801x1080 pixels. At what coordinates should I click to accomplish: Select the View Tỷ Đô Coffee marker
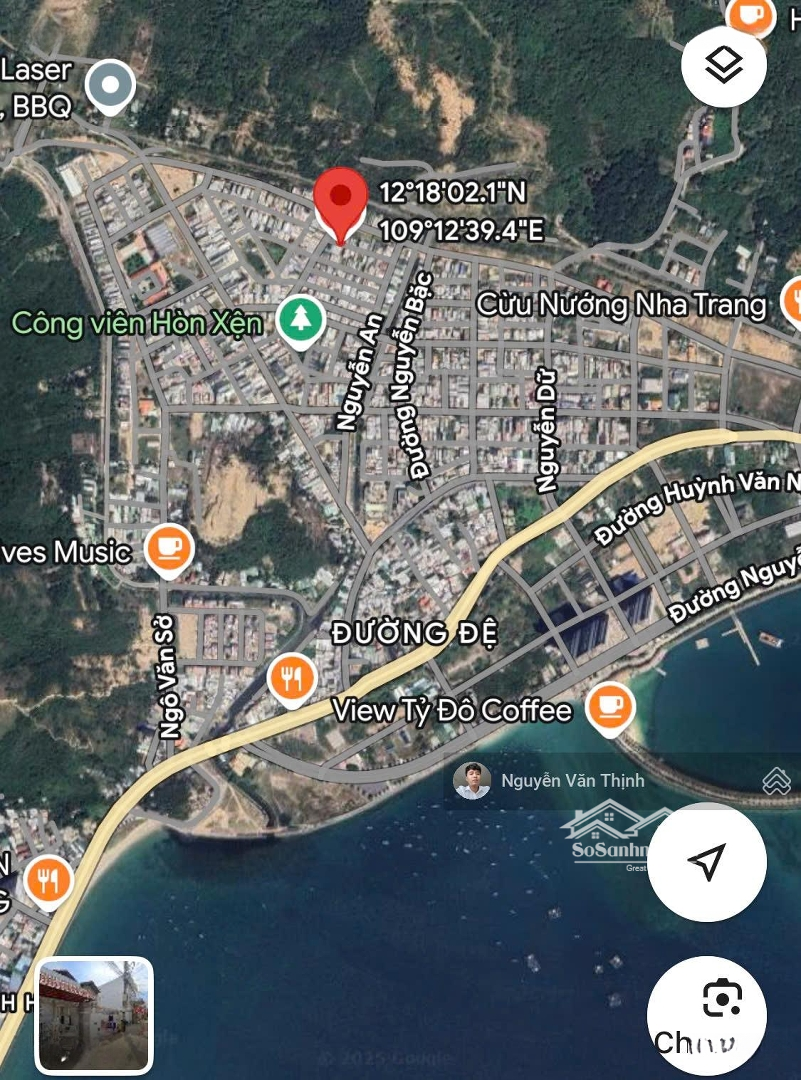click(608, 707)
